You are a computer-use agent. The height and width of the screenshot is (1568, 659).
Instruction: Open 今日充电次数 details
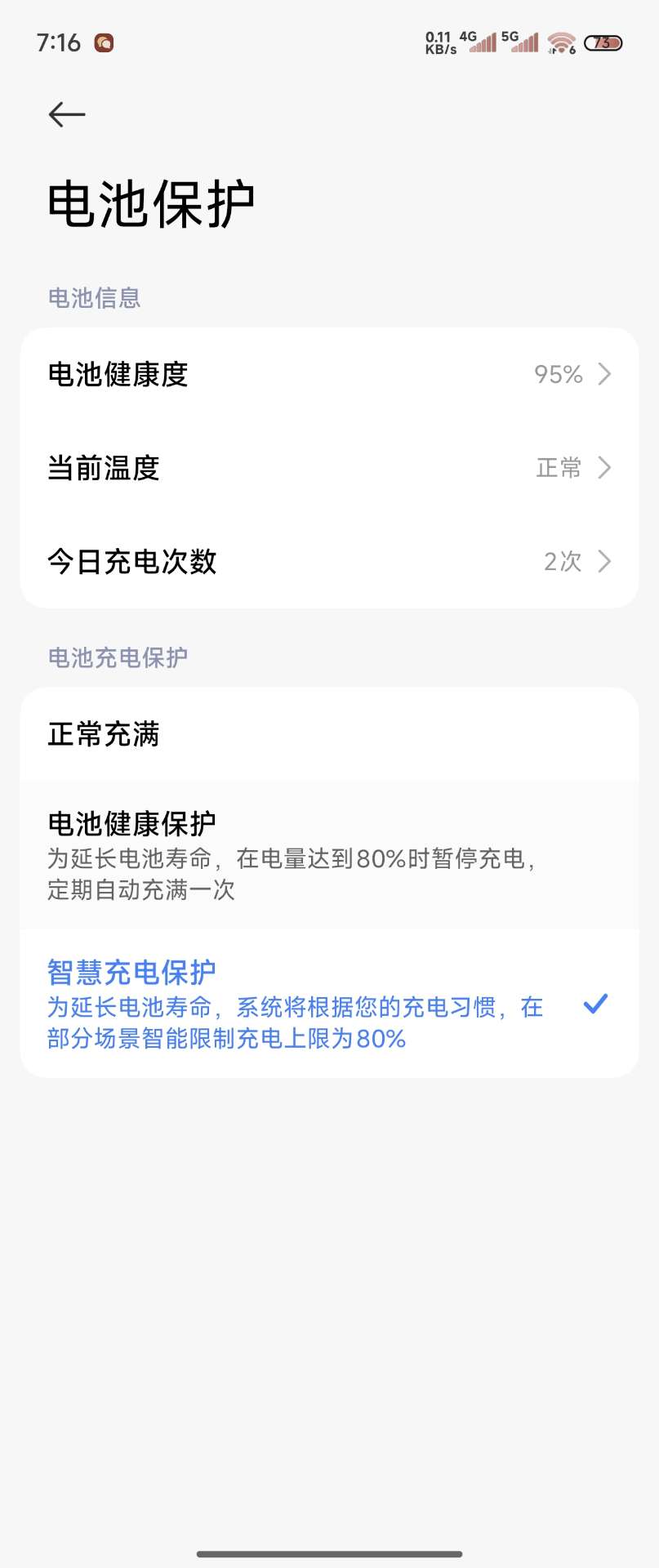(x=329, y=562)
